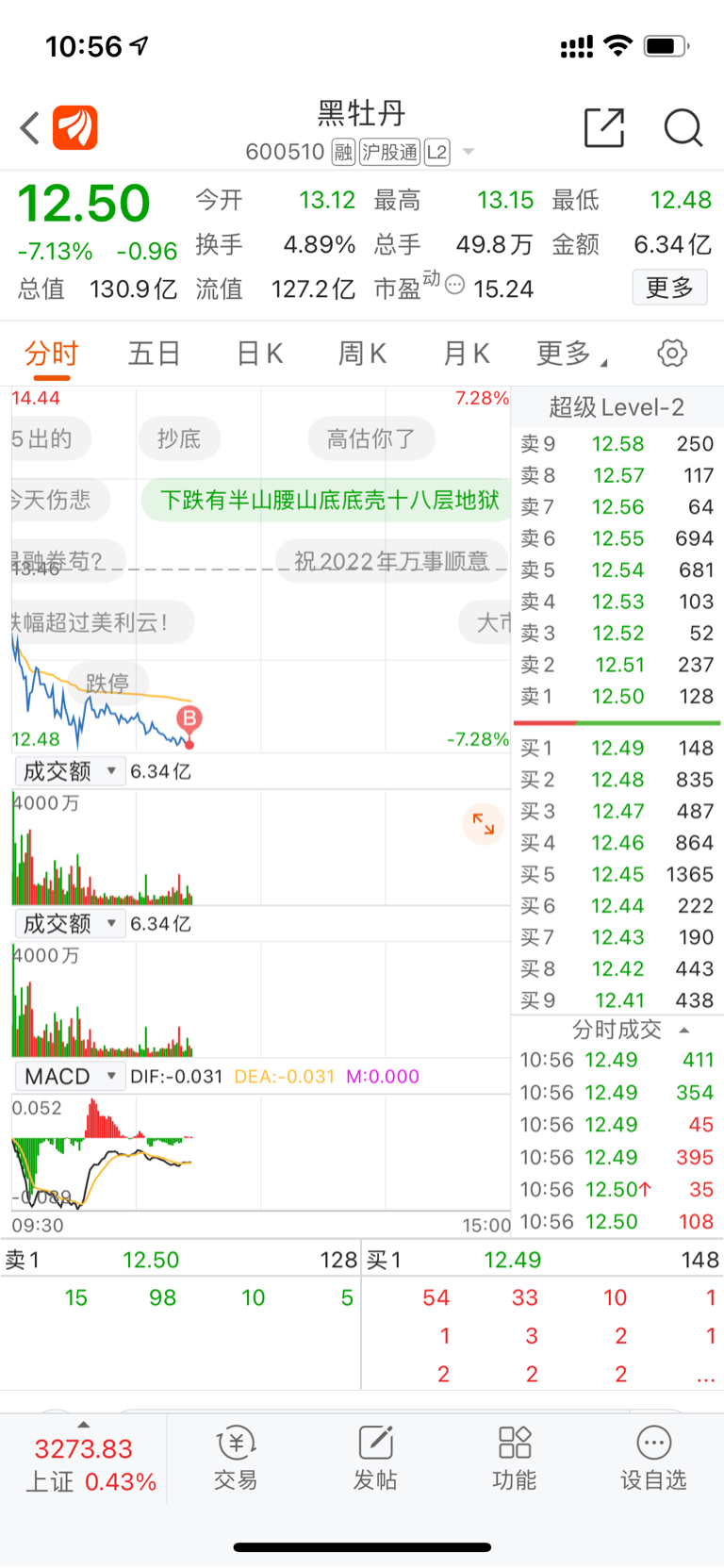Open the 交易 trade button
Screen dimensions: 724x1568
tap(236, 1459)
